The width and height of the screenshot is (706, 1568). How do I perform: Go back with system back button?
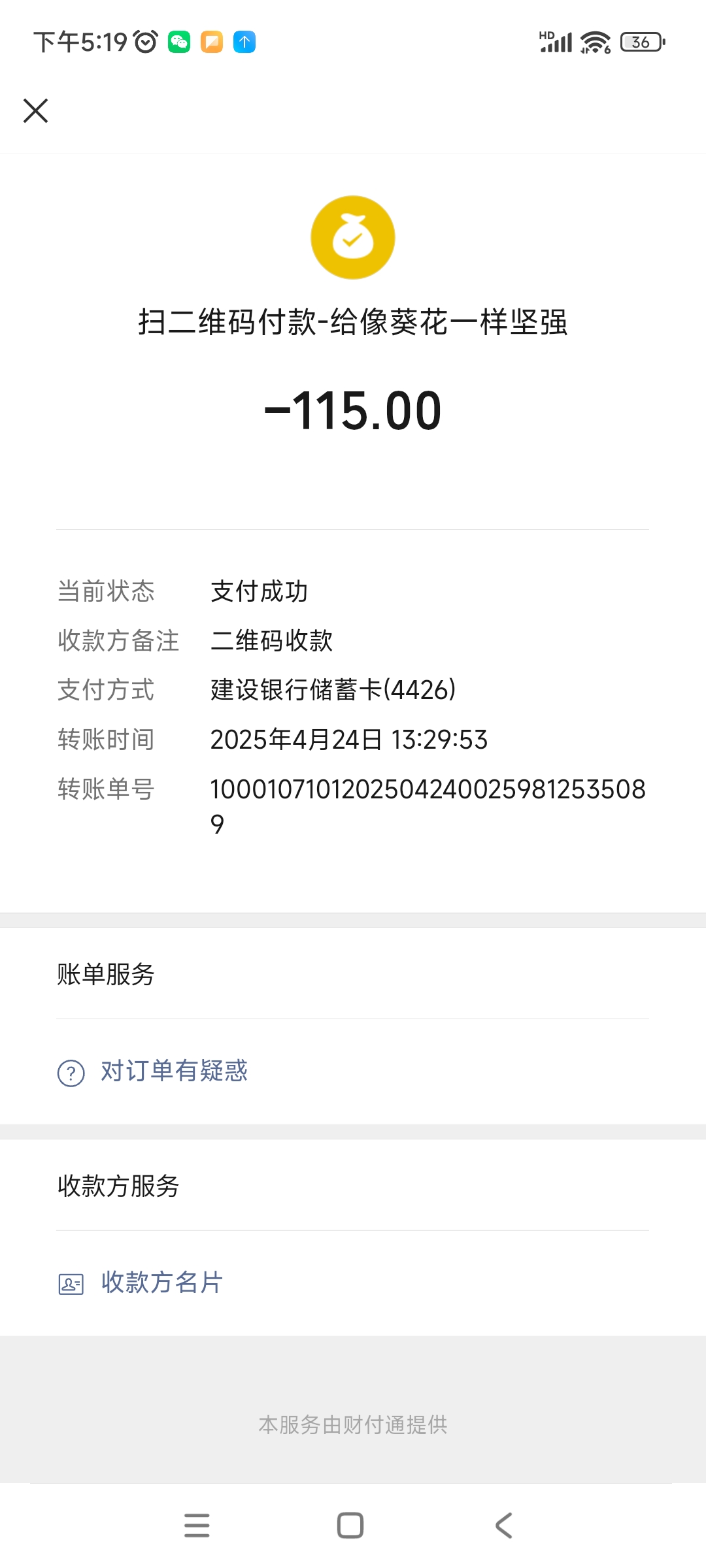pos(503,1526)
